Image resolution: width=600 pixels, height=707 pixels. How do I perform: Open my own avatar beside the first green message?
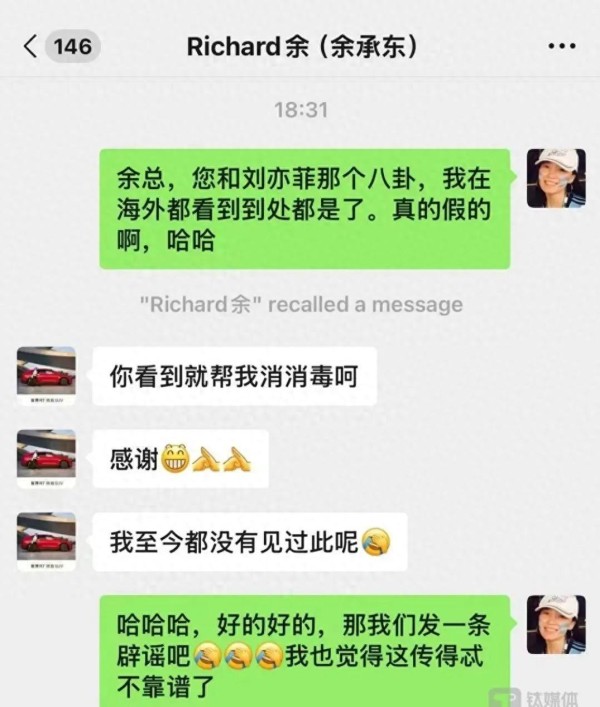click(556, 178)
